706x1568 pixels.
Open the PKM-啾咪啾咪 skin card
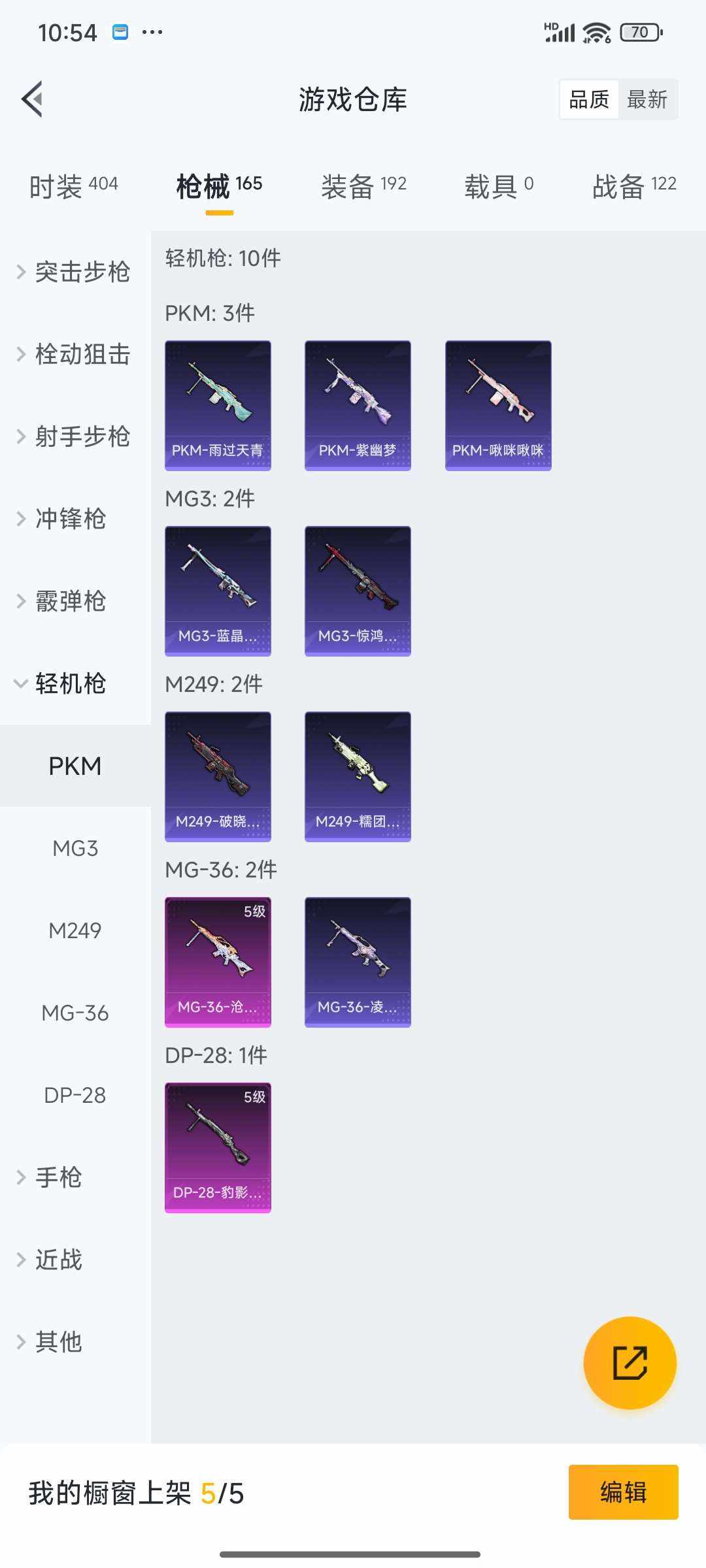click(x=498, y=405)
